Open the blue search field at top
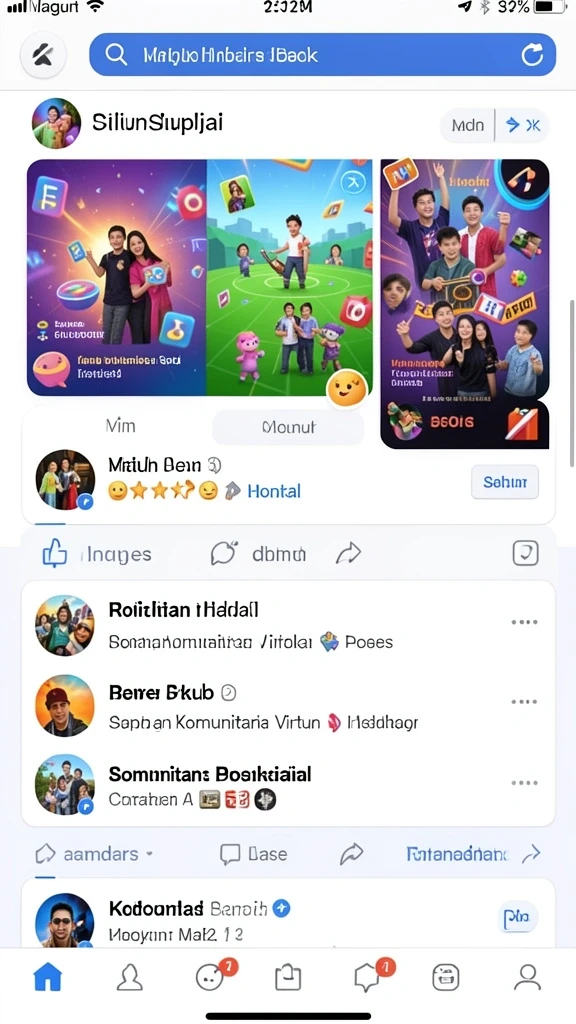This screenshot has width=576, height=1024. tap(323, 56)
